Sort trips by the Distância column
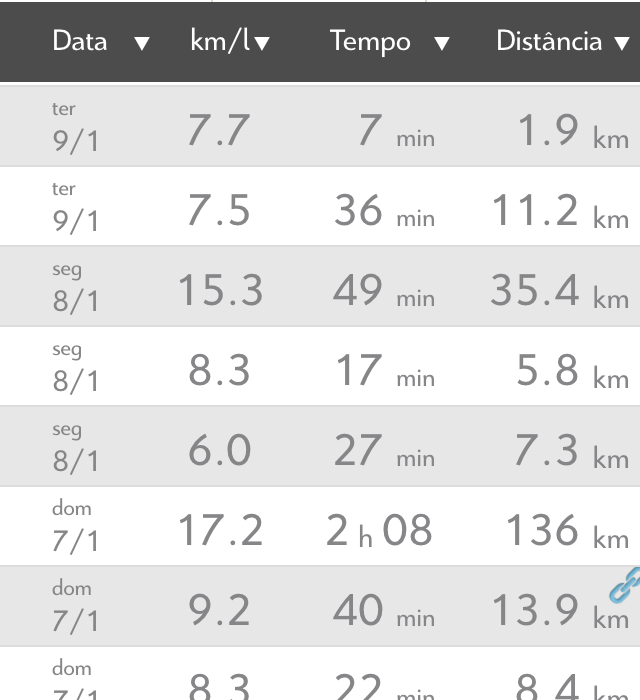This screenshot has width=640, height=700. click(x=563, y=42)
